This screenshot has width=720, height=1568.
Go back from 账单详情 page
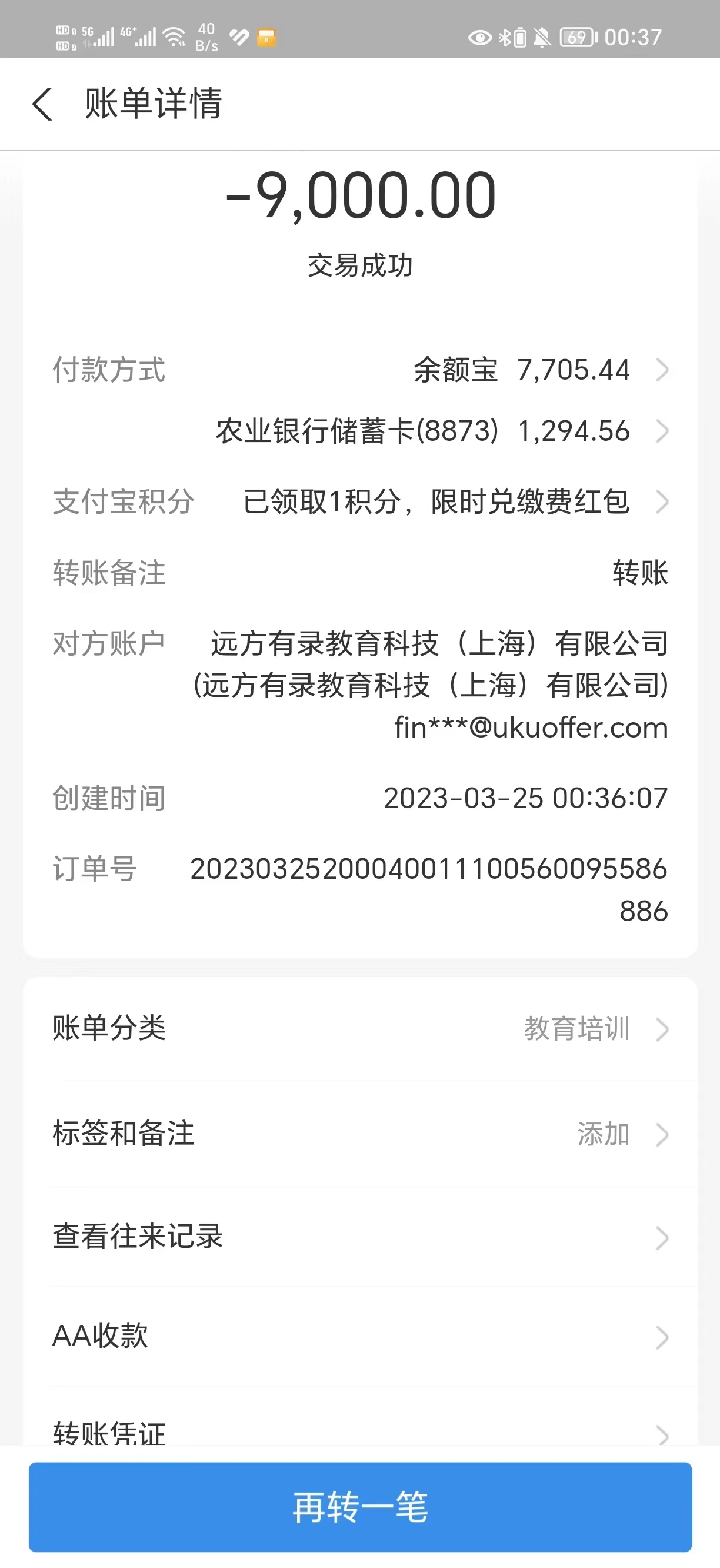(42, 104)
